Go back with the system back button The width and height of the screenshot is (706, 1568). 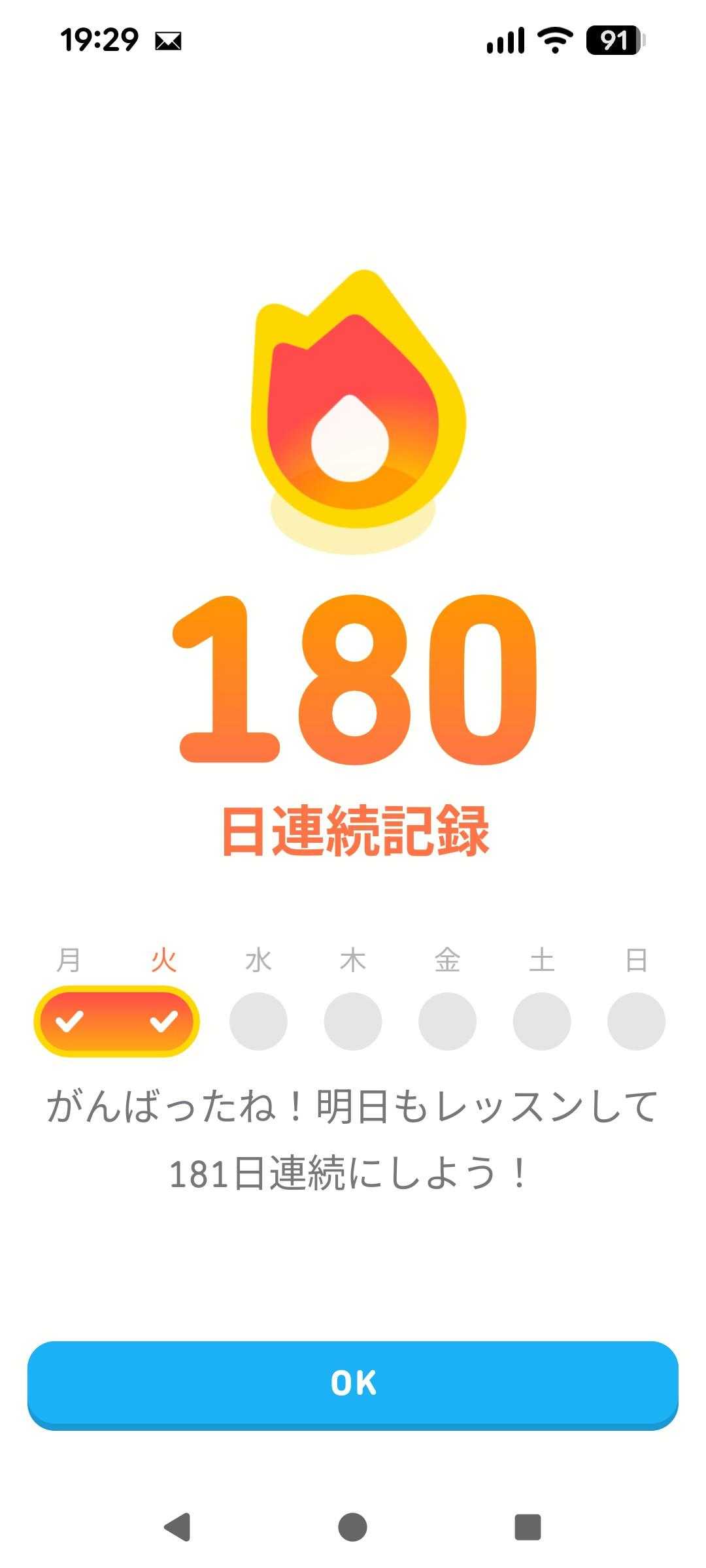click(x=177, y=1527)
